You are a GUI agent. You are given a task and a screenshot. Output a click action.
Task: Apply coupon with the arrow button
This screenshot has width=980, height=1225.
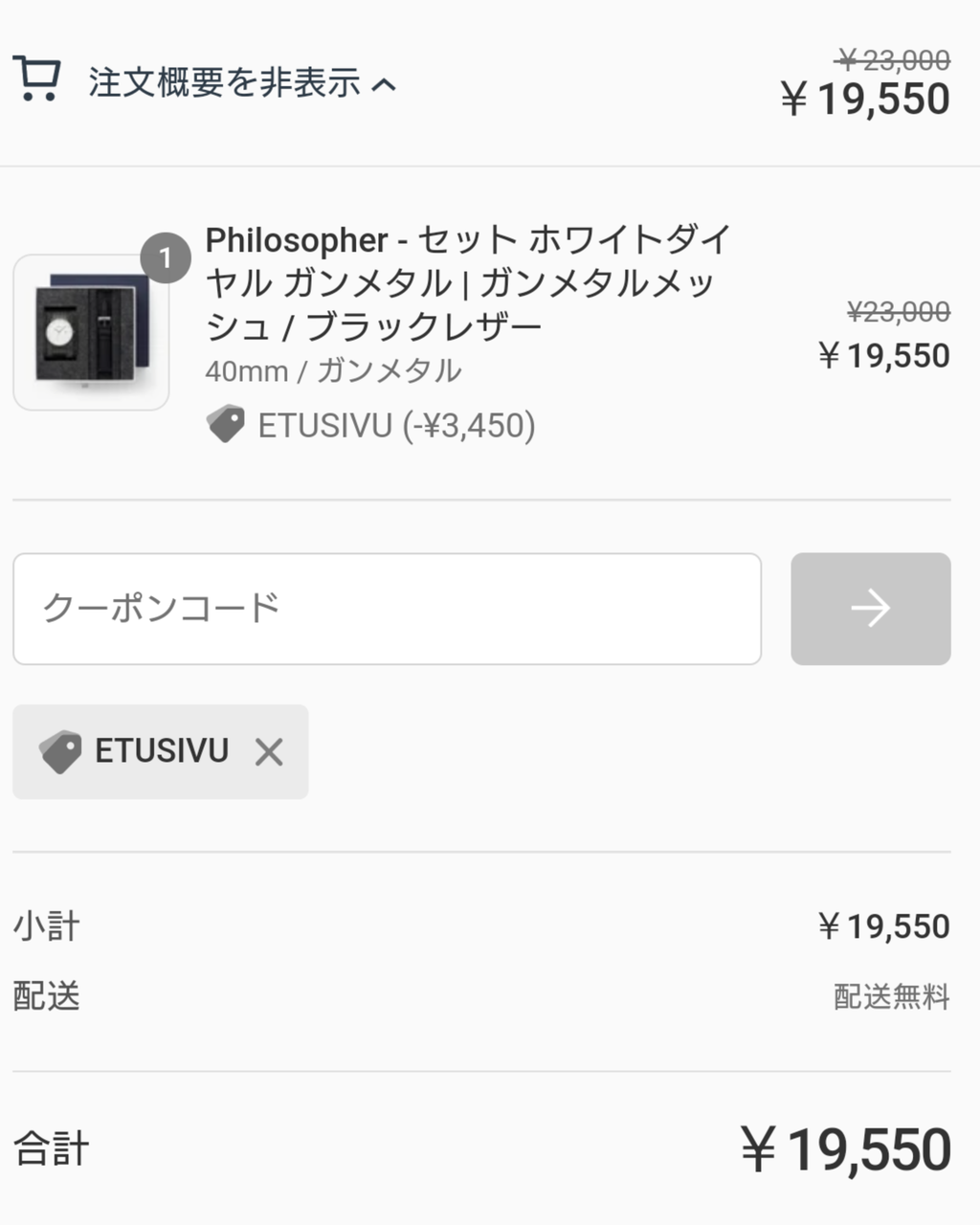(870, 609)
